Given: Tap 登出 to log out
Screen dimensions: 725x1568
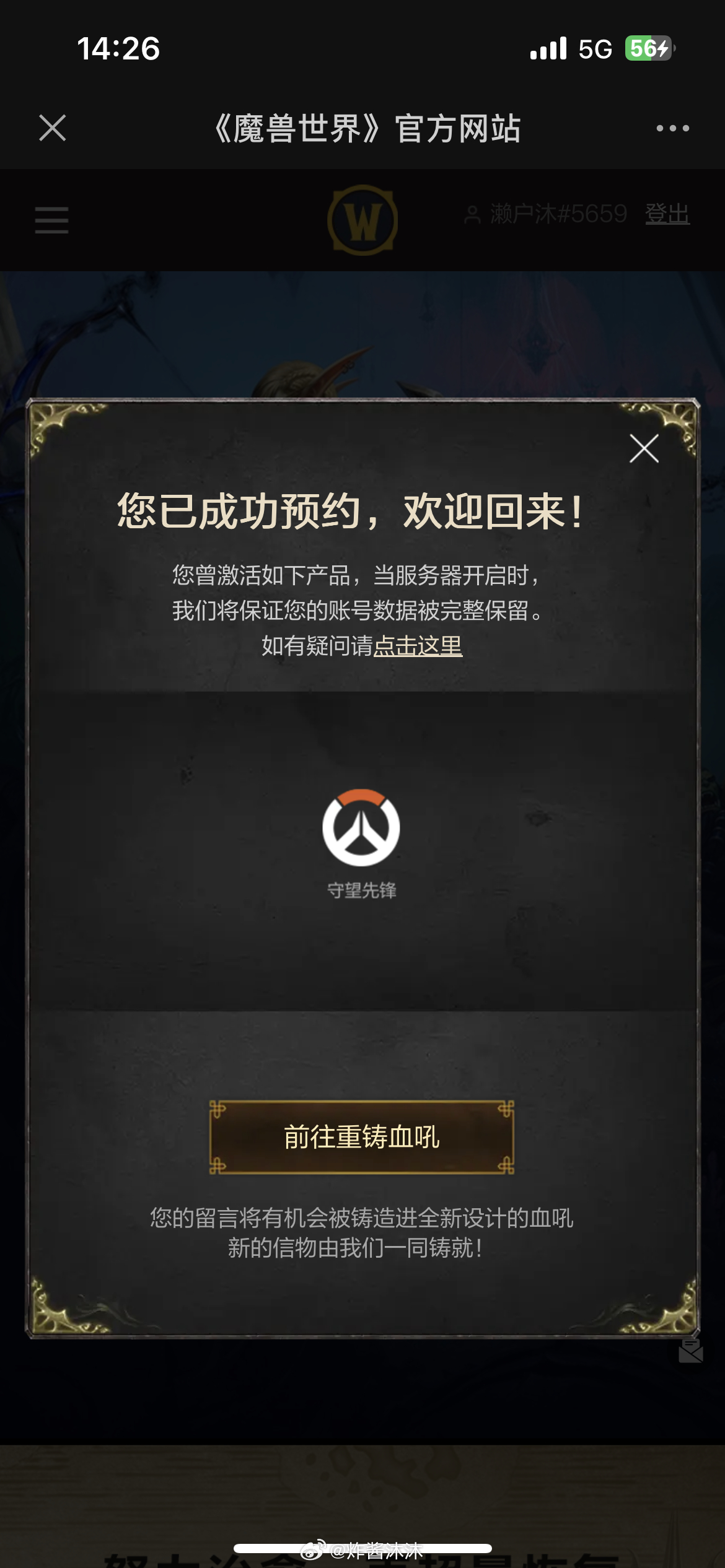Looking at the screenshot, I should (667, 214).
